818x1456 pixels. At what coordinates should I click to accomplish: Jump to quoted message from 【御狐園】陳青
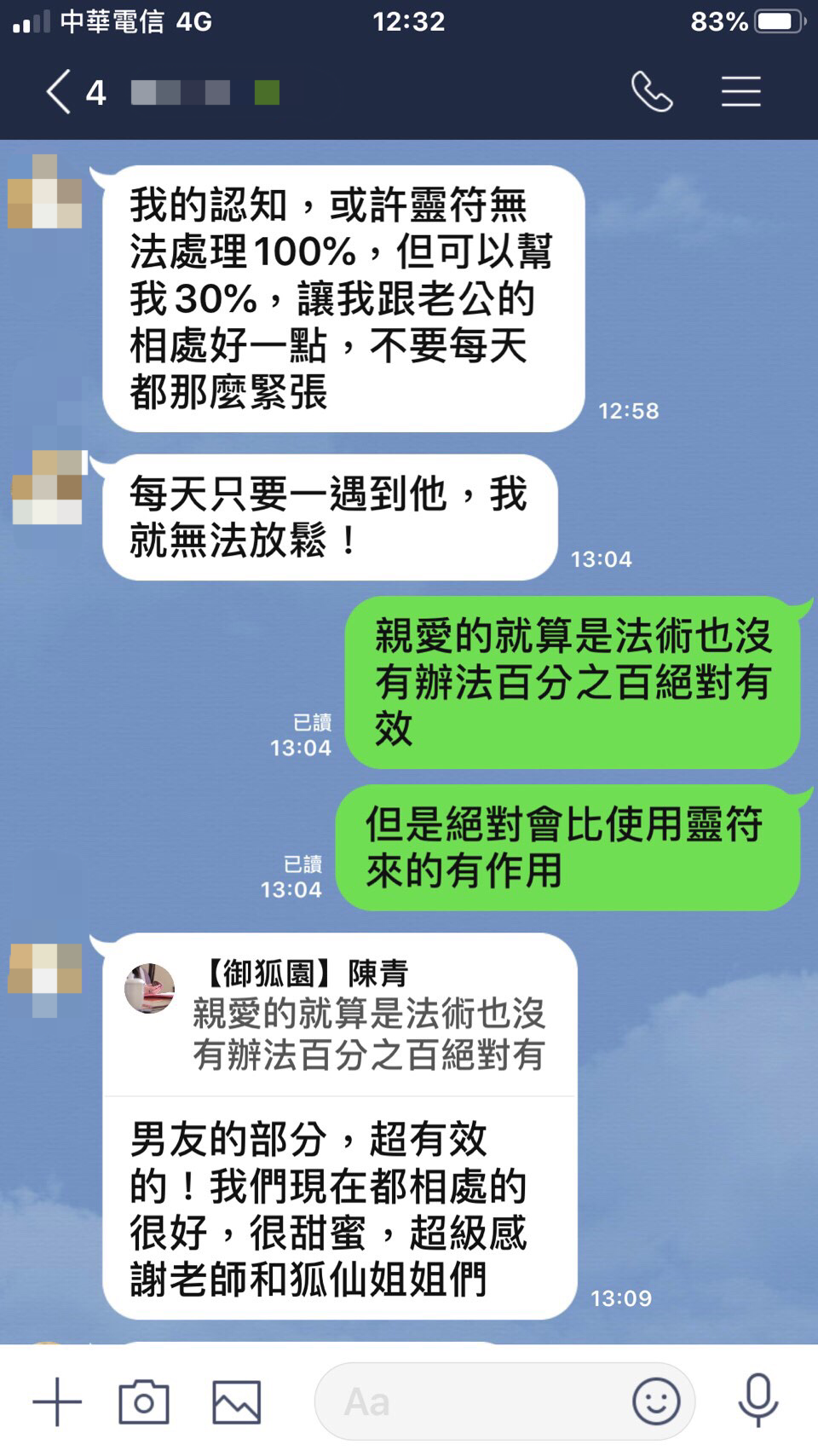click(341, 1016)
